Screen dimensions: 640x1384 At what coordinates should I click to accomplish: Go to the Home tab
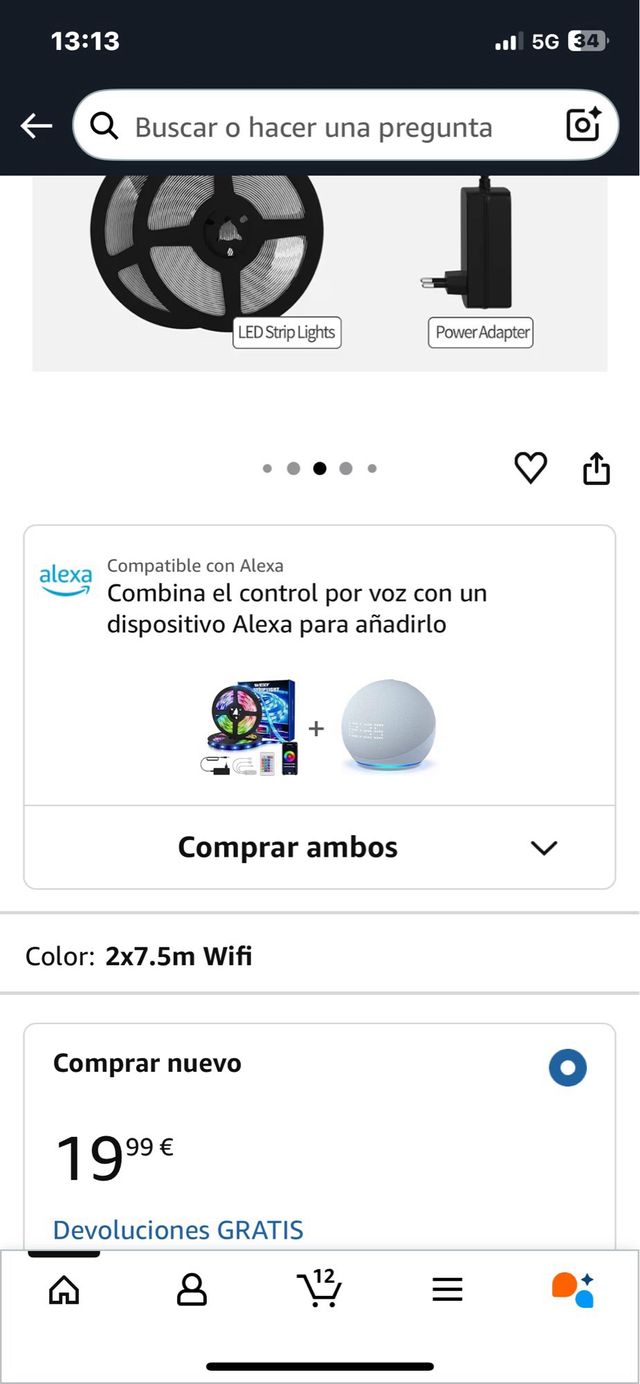(x=64, y=1290)
